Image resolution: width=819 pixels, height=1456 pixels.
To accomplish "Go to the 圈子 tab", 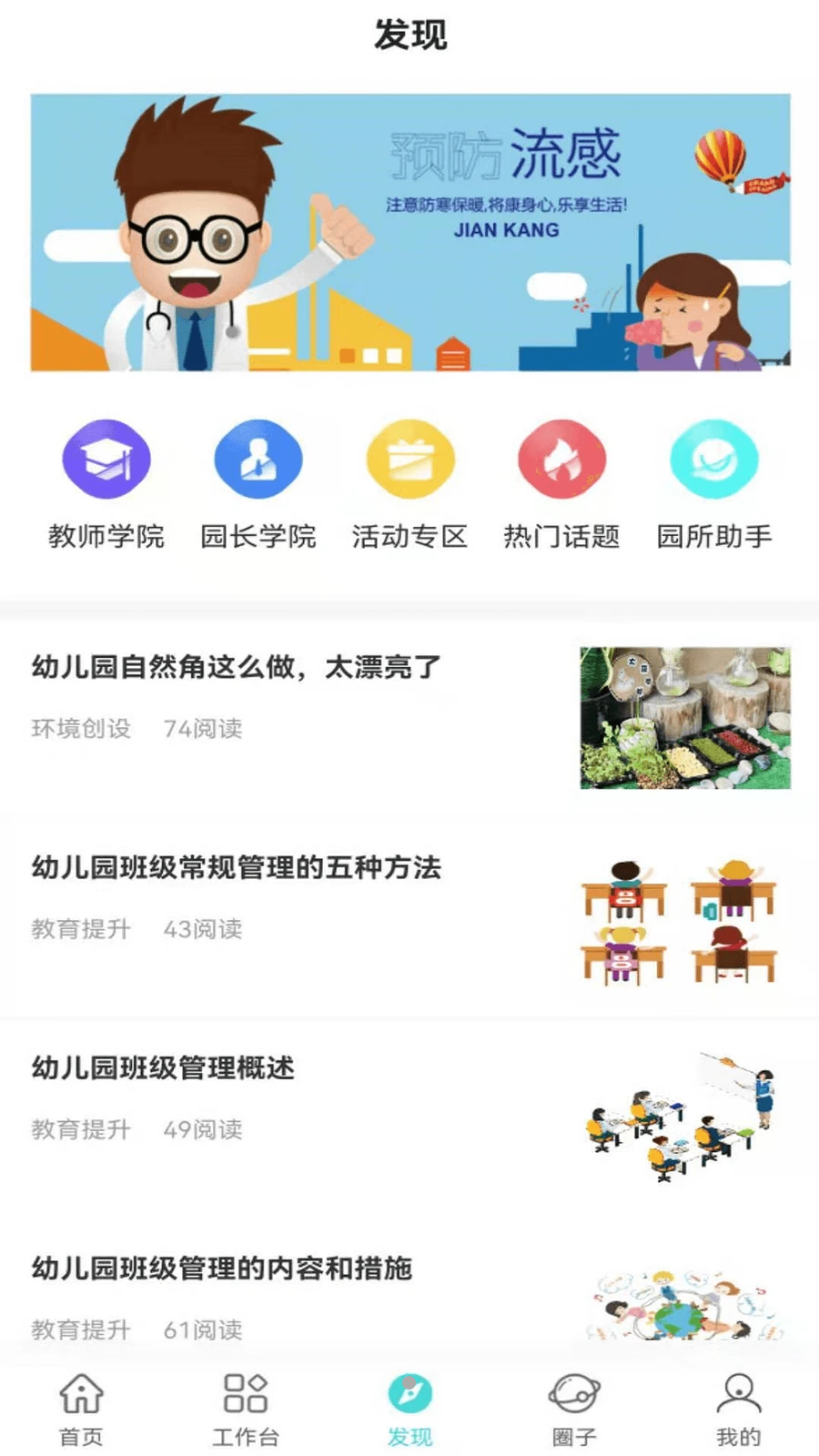I will [x=574, y=1409].
